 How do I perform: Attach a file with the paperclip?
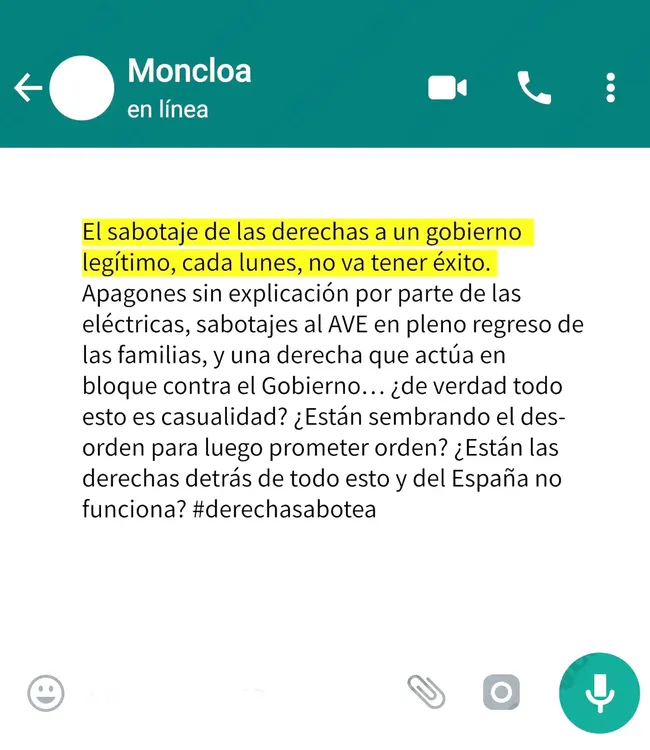click(x=426, y=691)
